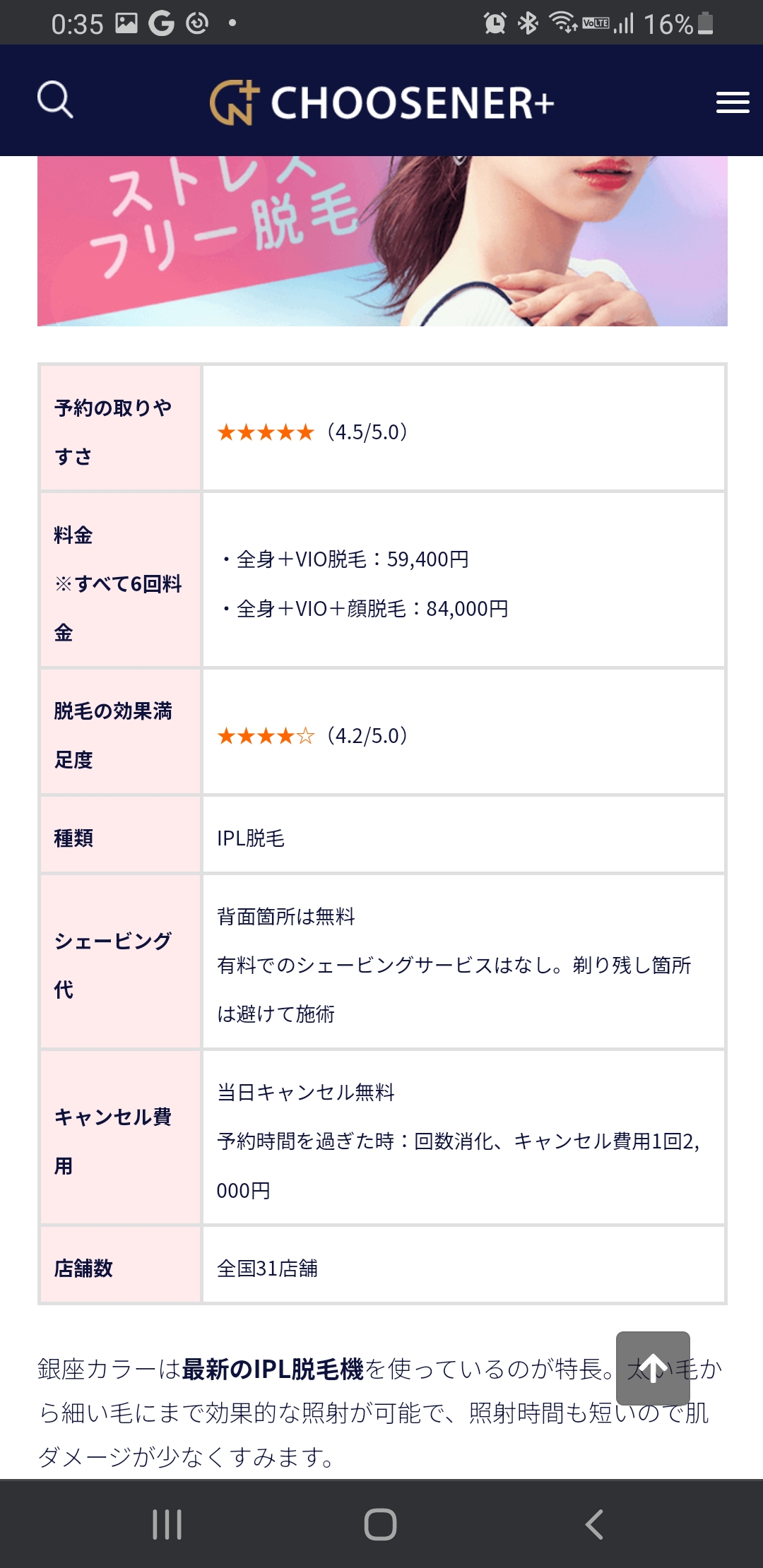Viewport: 763px width, 1568px height.
Task: Go back using system back button
Action: coord(594,1524)
